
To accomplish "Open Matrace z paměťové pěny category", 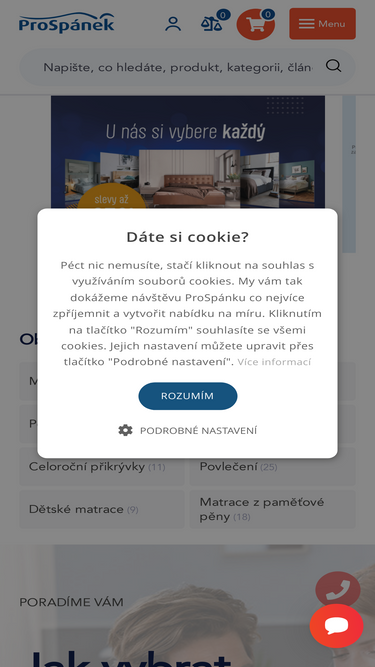I will coord(273,509).
